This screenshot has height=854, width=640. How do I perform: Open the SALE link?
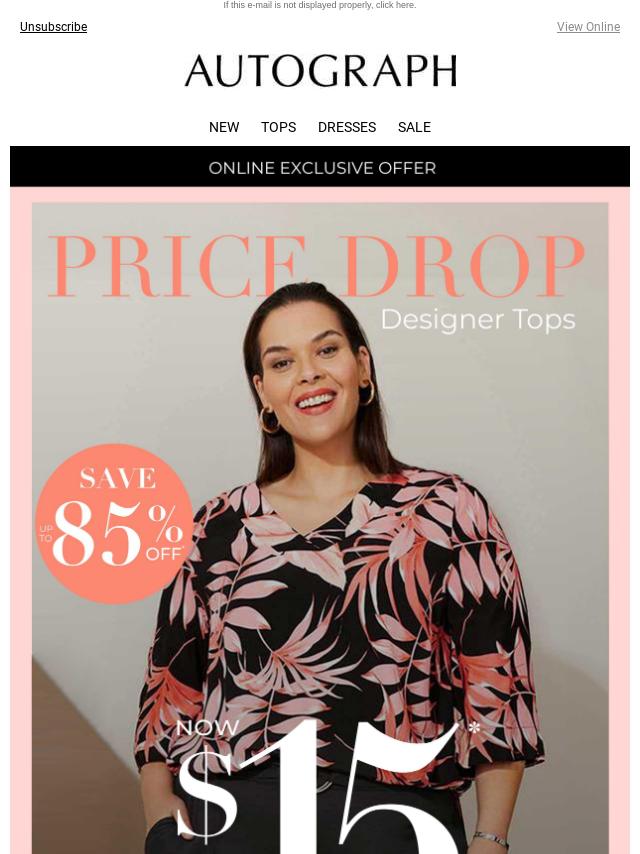point(414,127)
